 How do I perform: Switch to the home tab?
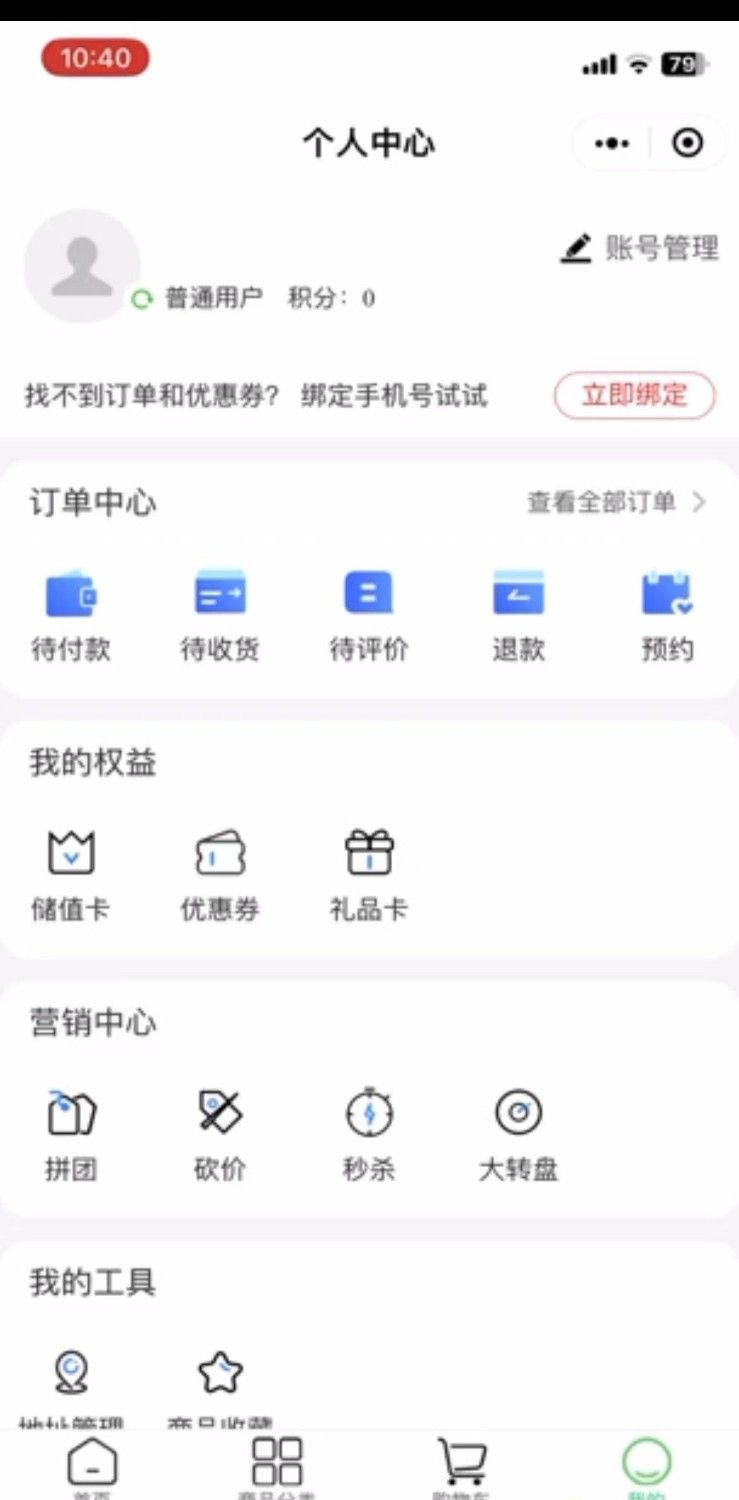[x=92, y=1468]
